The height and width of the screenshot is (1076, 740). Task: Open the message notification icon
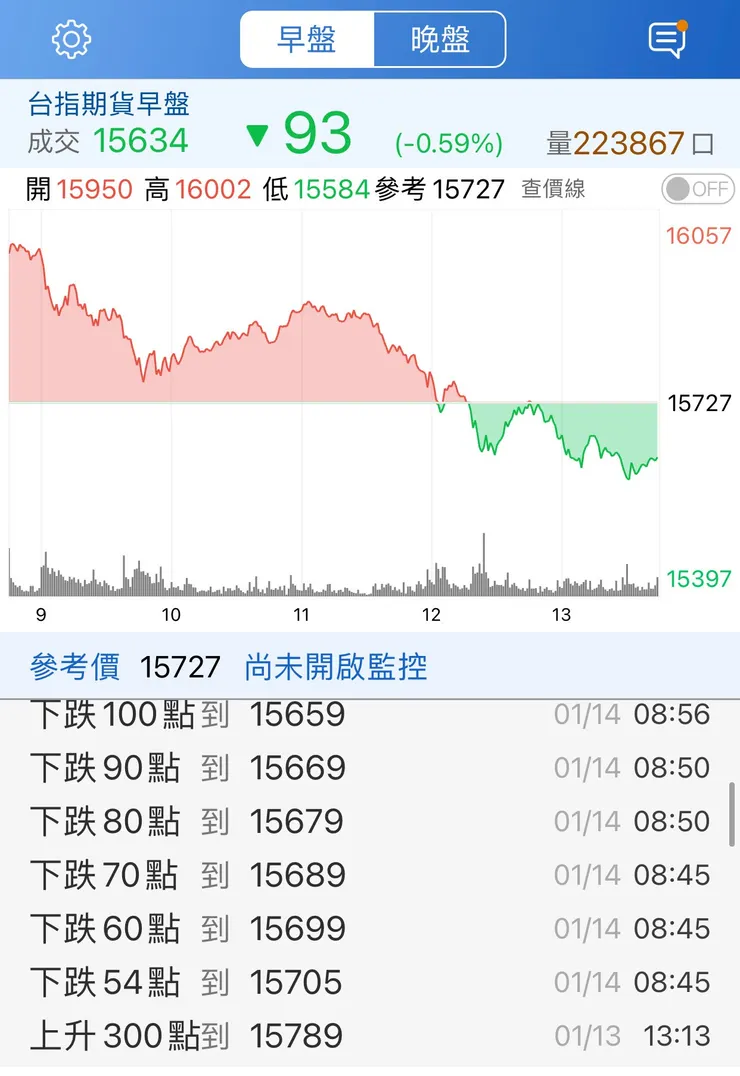(x=666, y=40)
